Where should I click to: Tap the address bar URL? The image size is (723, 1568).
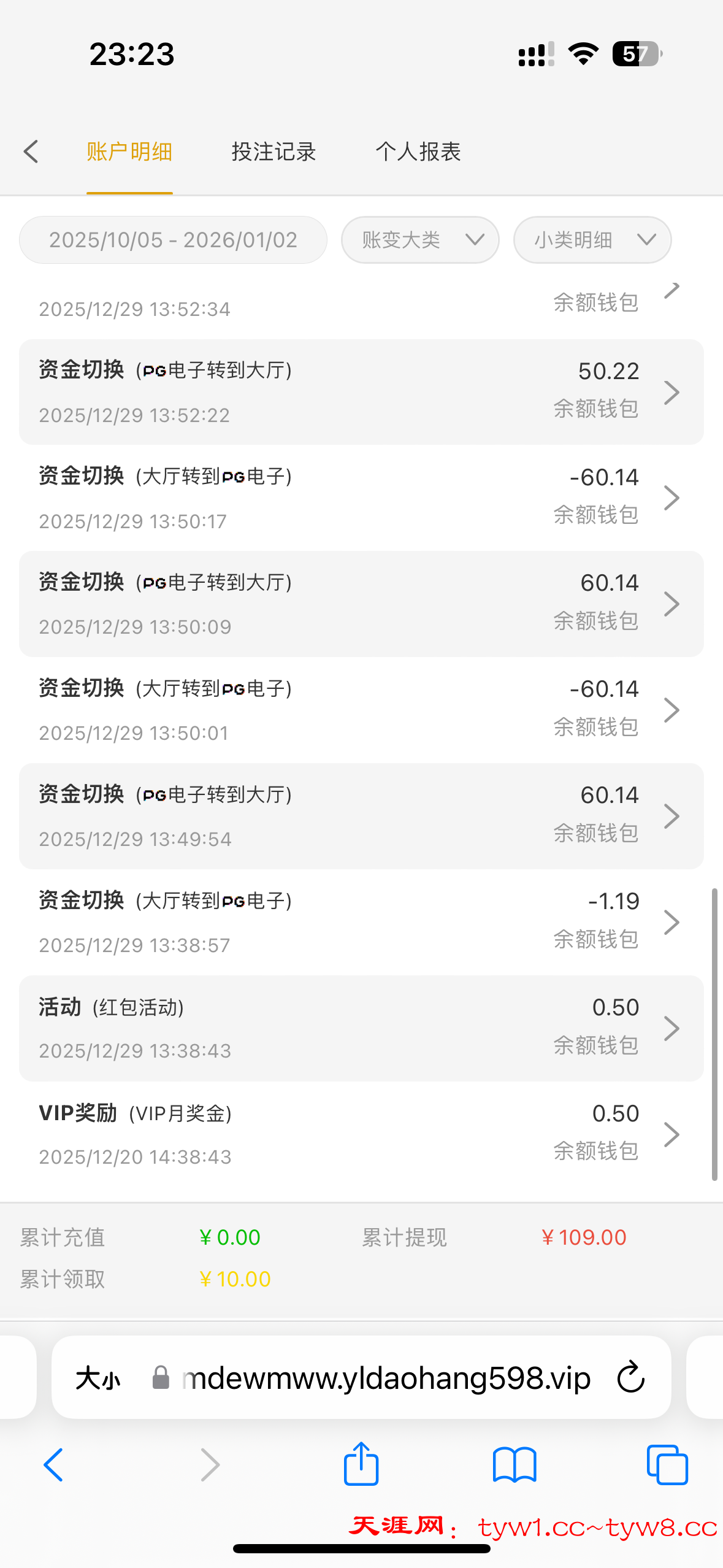(386, 1378)
